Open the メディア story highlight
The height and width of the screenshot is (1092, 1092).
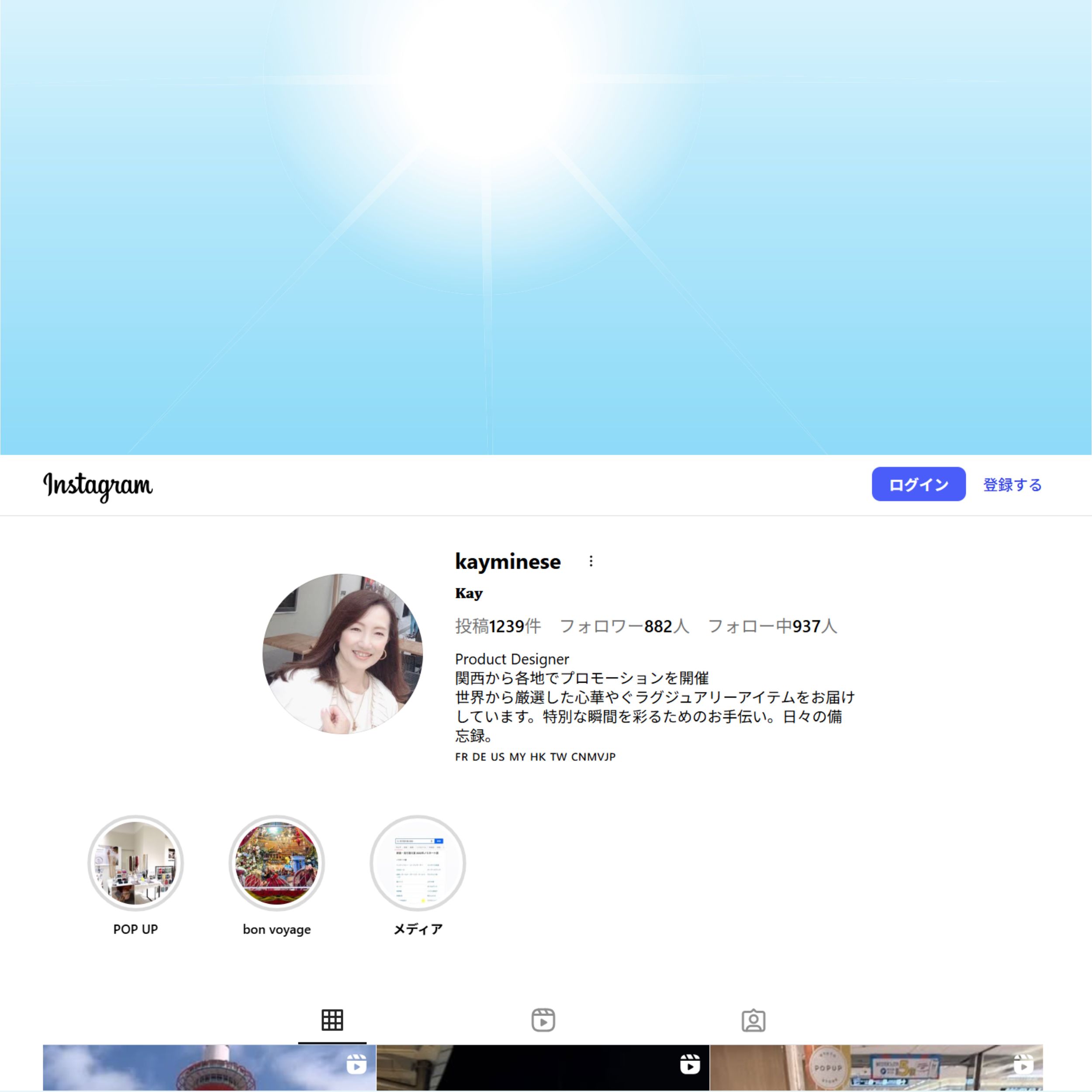[x=418, y=863]
